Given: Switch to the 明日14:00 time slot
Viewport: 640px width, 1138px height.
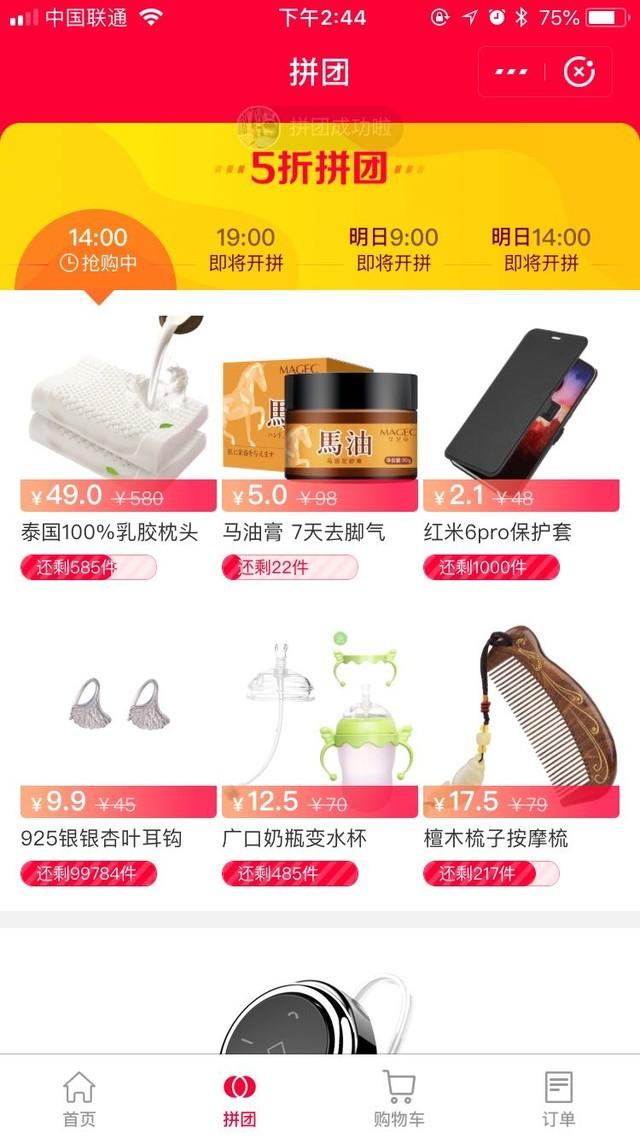Looking at the screenshot, I should (x=541, y=250).
